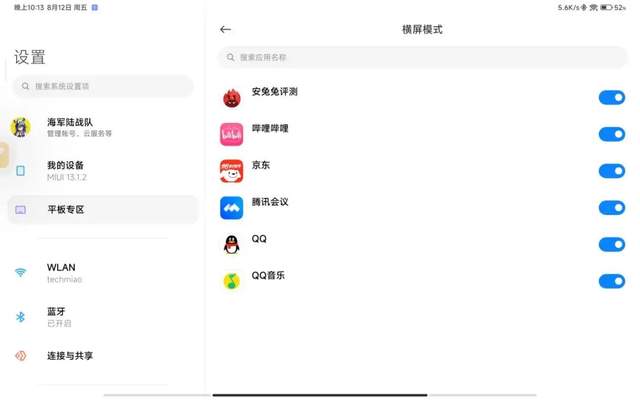Open 我的设备 settings
Viewport: 640px width, 400px height.
click(100, 170)
